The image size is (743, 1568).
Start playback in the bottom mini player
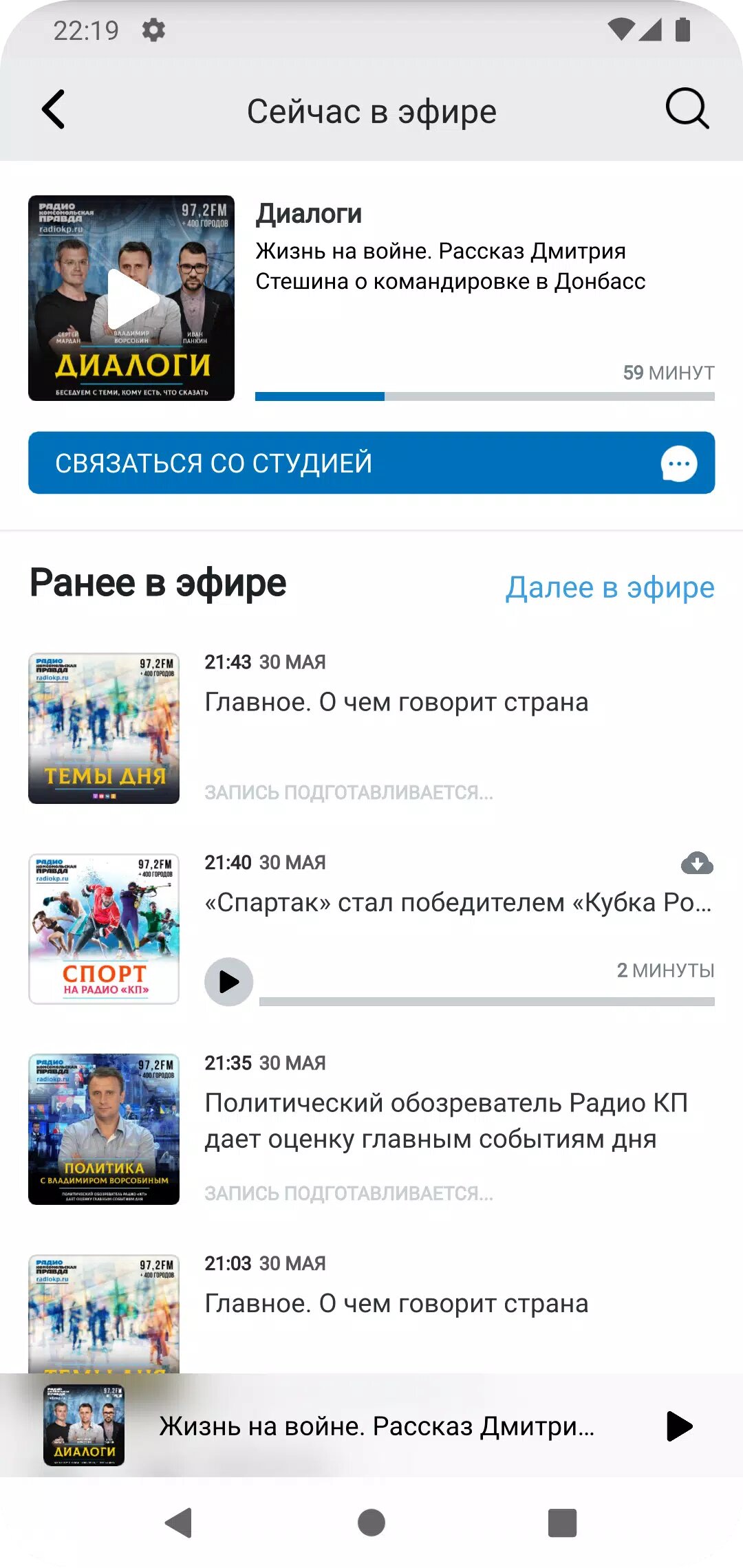pyautogui.click(x=679, y=1426)
